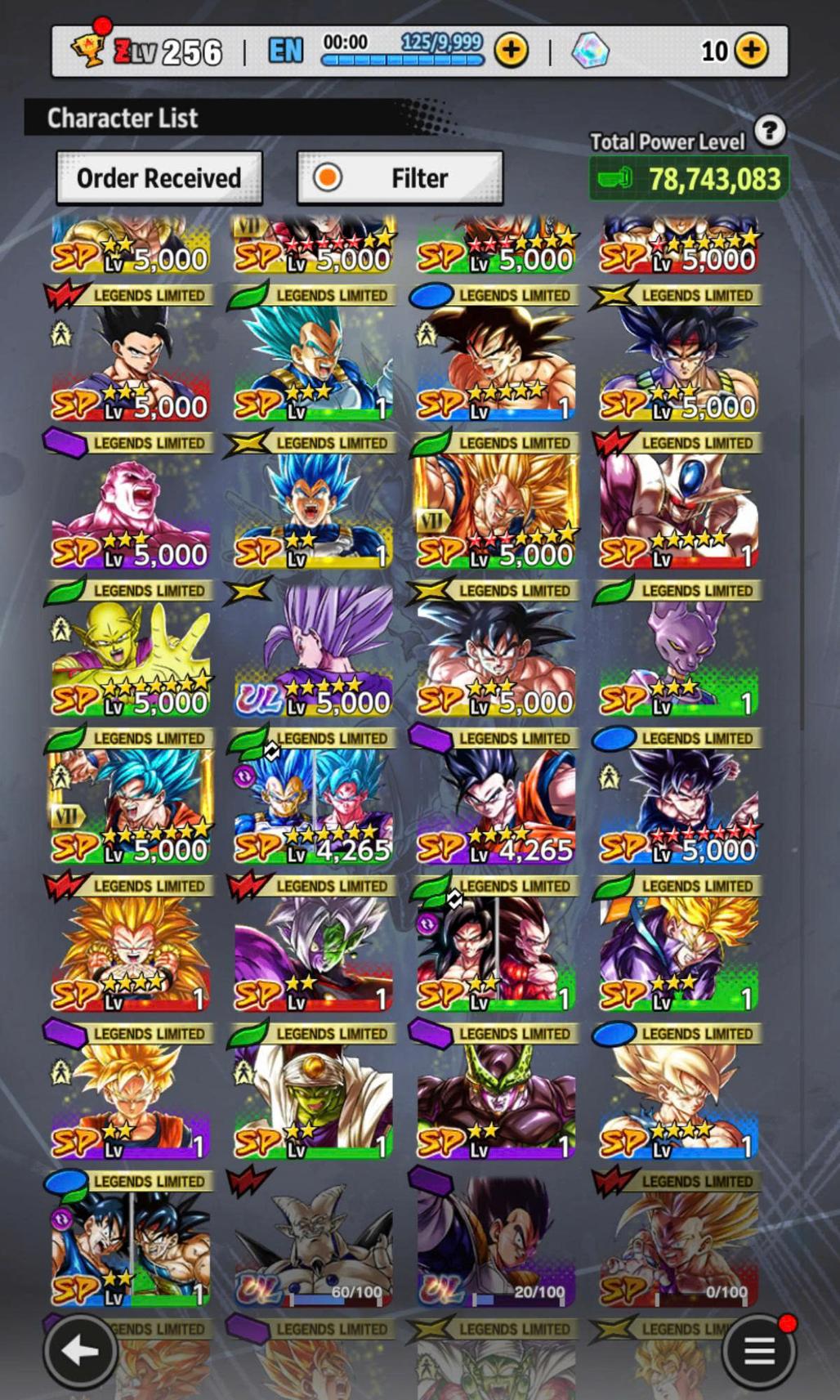
Task: Tap the help question mark icon
Action: point(769,131)
